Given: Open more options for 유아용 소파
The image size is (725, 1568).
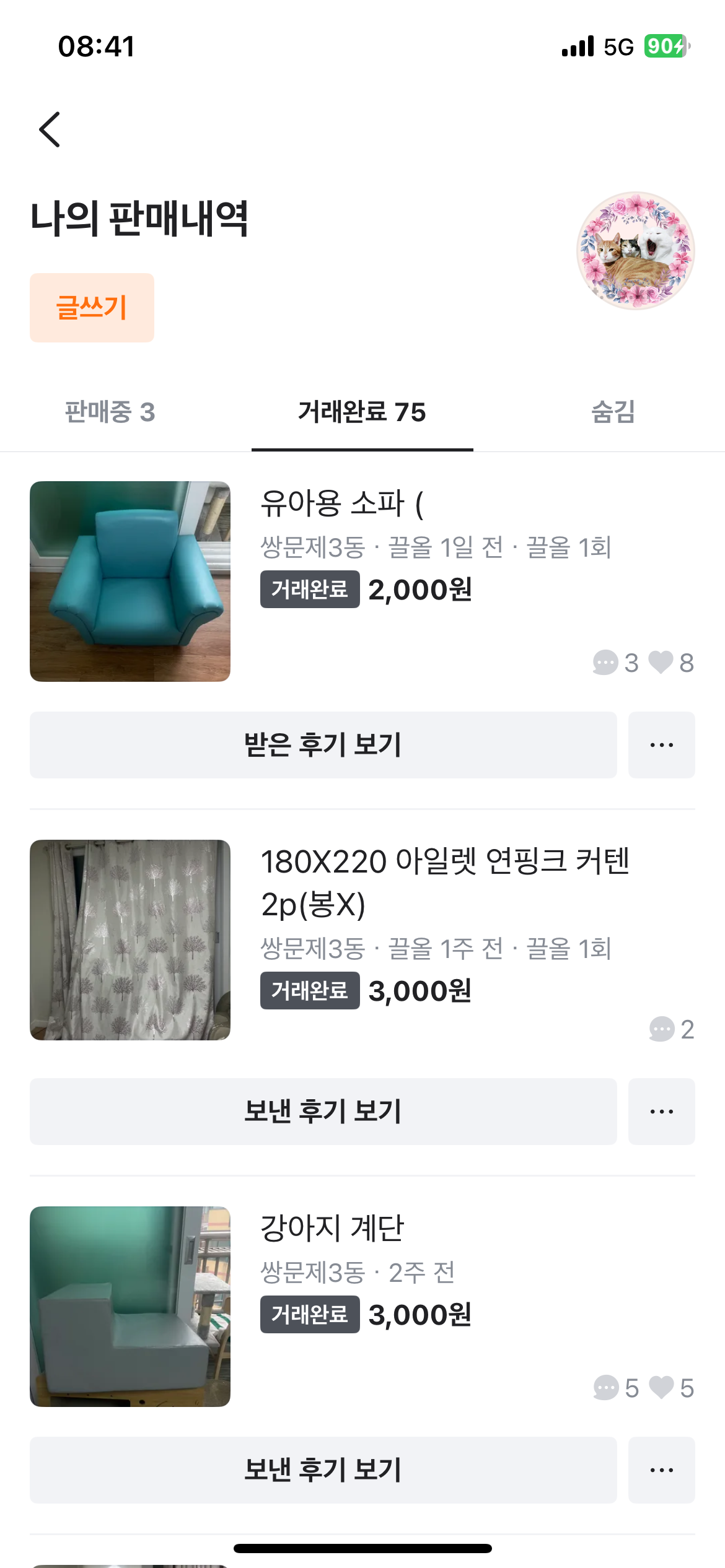Looking at the screenshot, I should click(x=661, y=745).
